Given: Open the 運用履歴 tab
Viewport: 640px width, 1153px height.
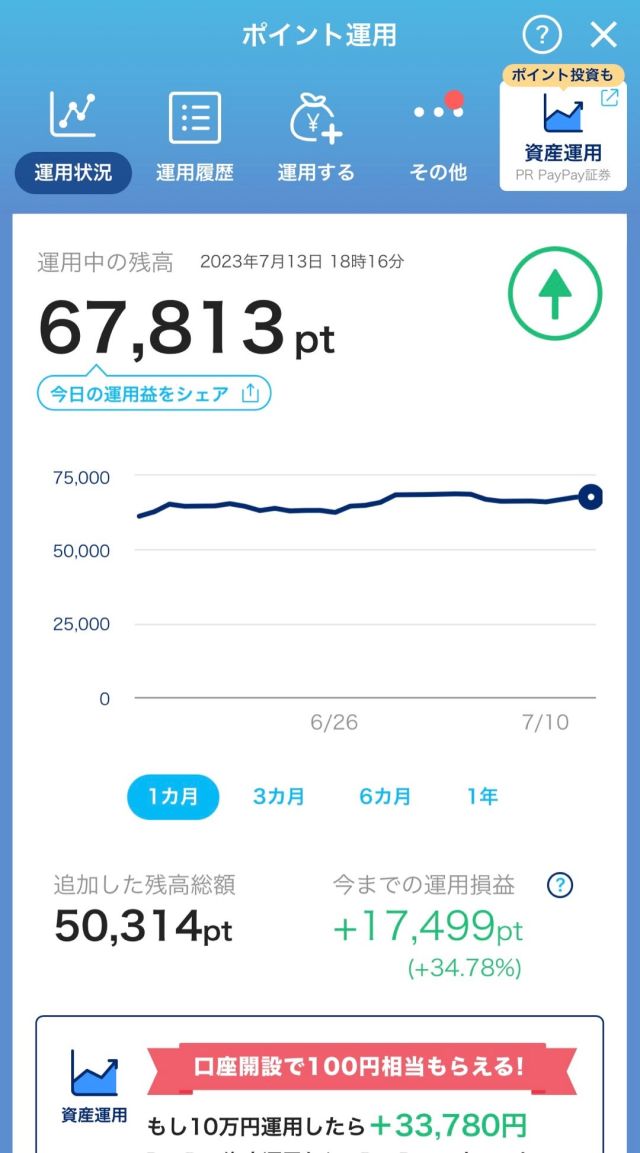Looking at the screenshot, I should 194,139.
